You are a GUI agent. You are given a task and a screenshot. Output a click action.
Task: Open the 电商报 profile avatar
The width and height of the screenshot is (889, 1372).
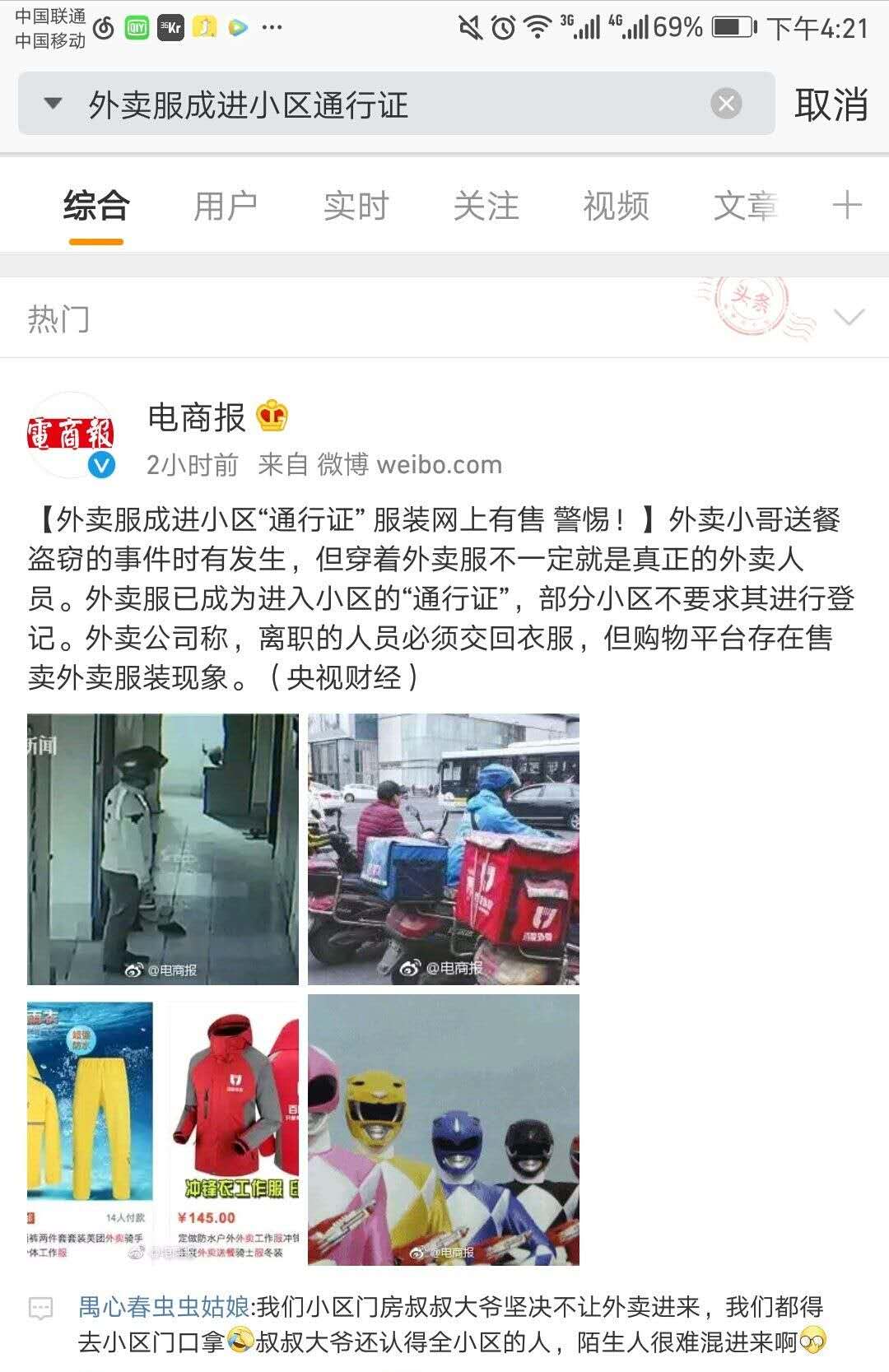70,435
